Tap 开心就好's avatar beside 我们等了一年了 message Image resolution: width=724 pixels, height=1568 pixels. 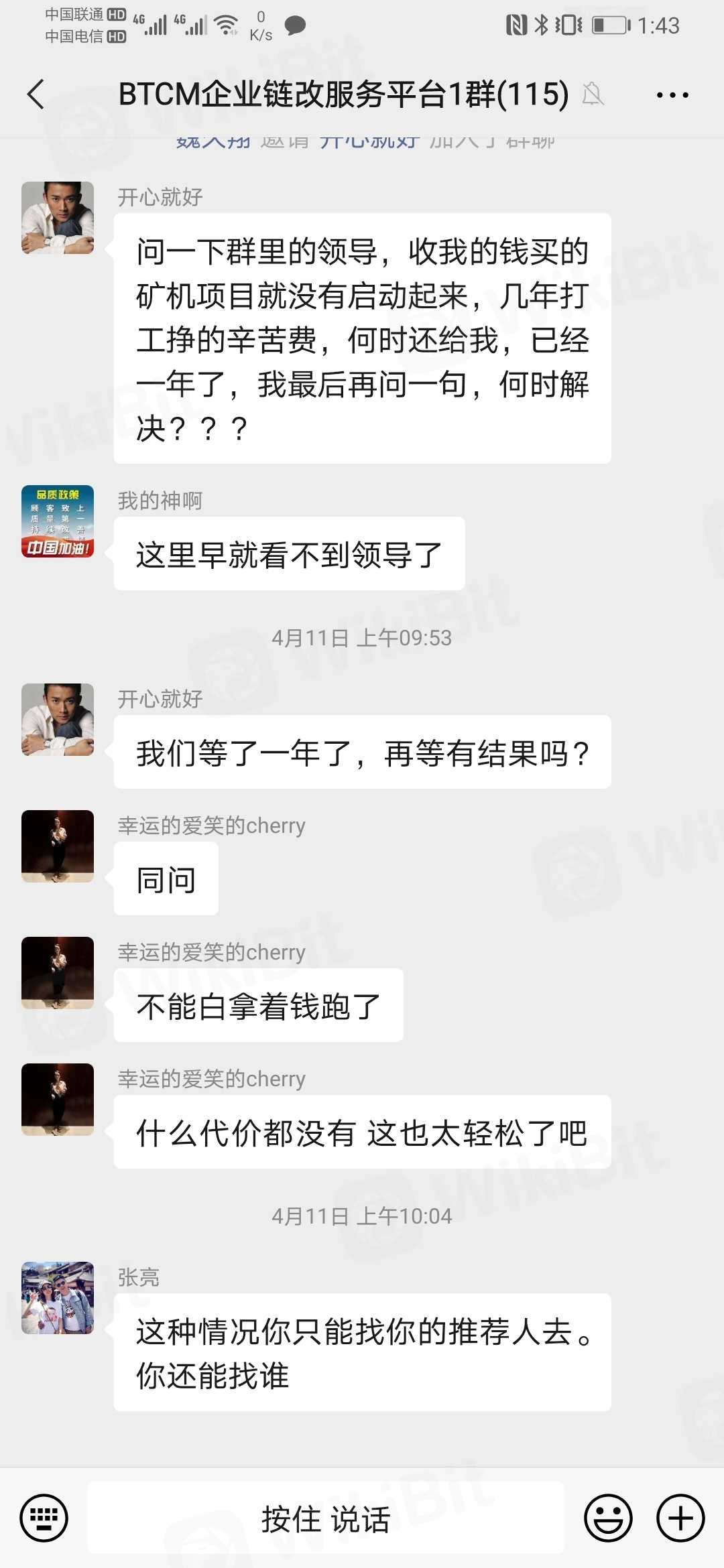[58, 720]
